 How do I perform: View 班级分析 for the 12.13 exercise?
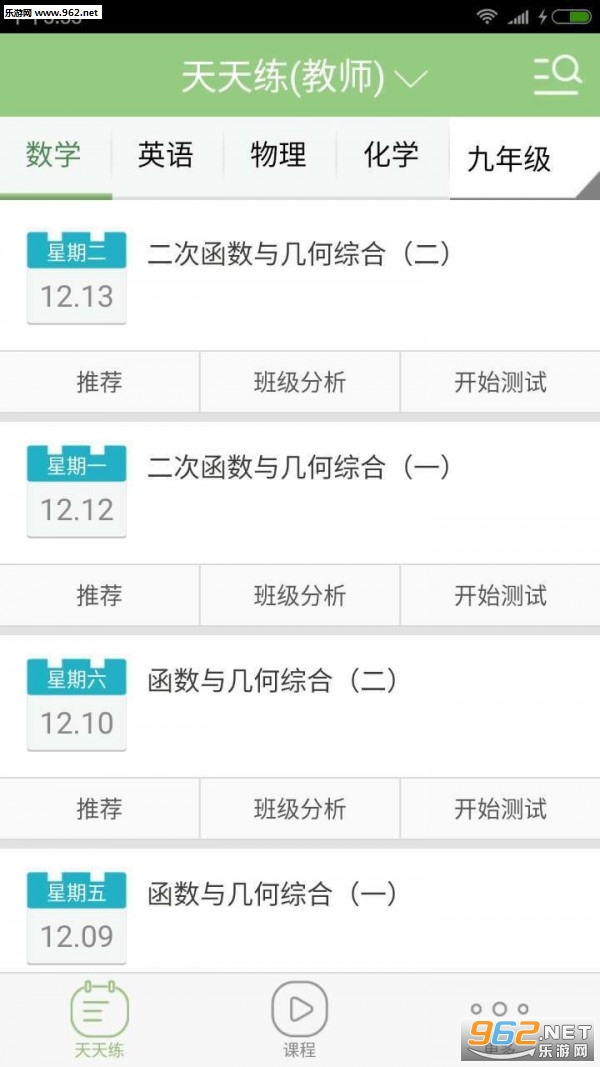click(300, 382)
